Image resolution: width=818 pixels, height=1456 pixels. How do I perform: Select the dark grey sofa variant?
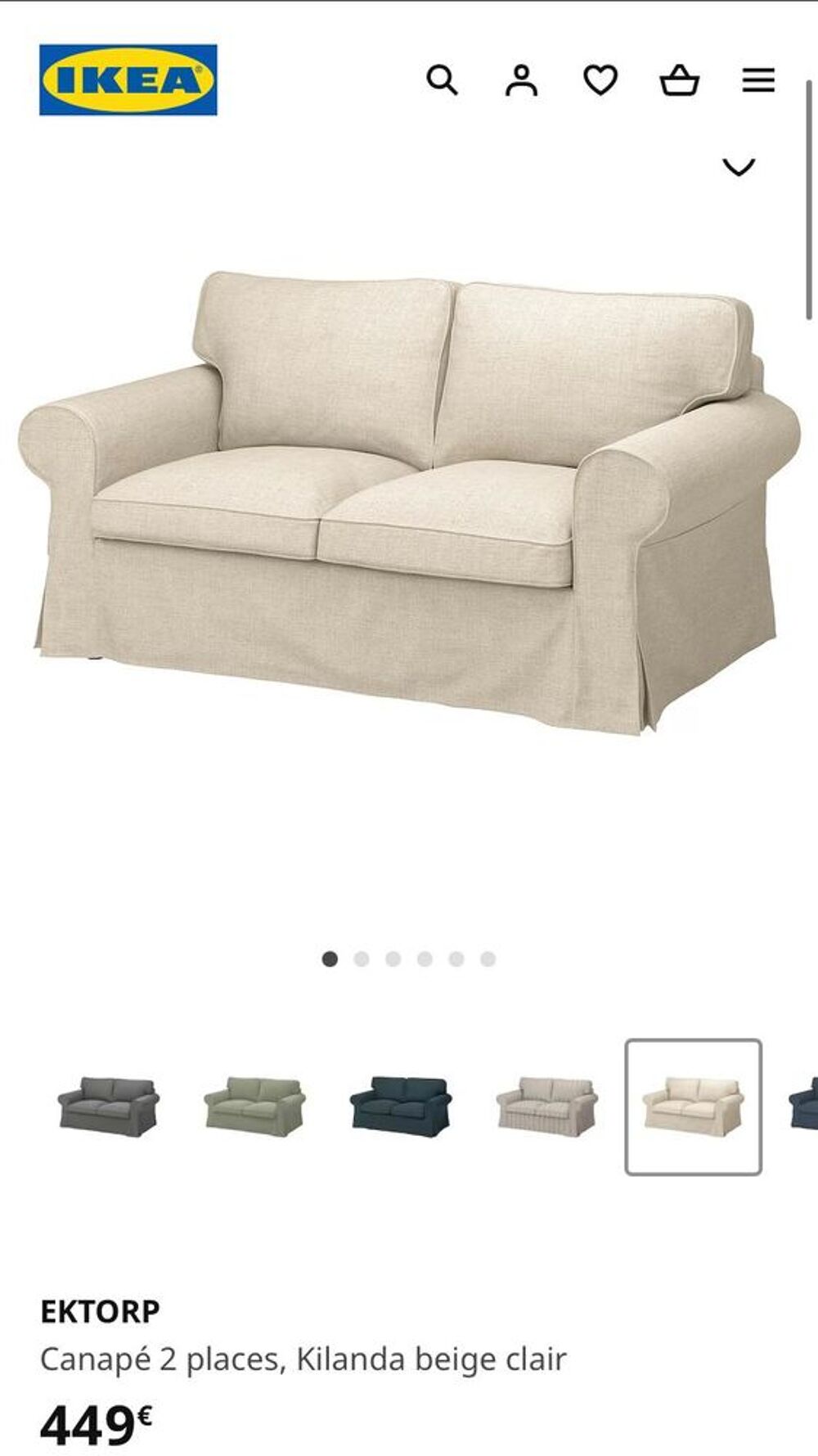pyautogui.click(x=109, y=1107)
